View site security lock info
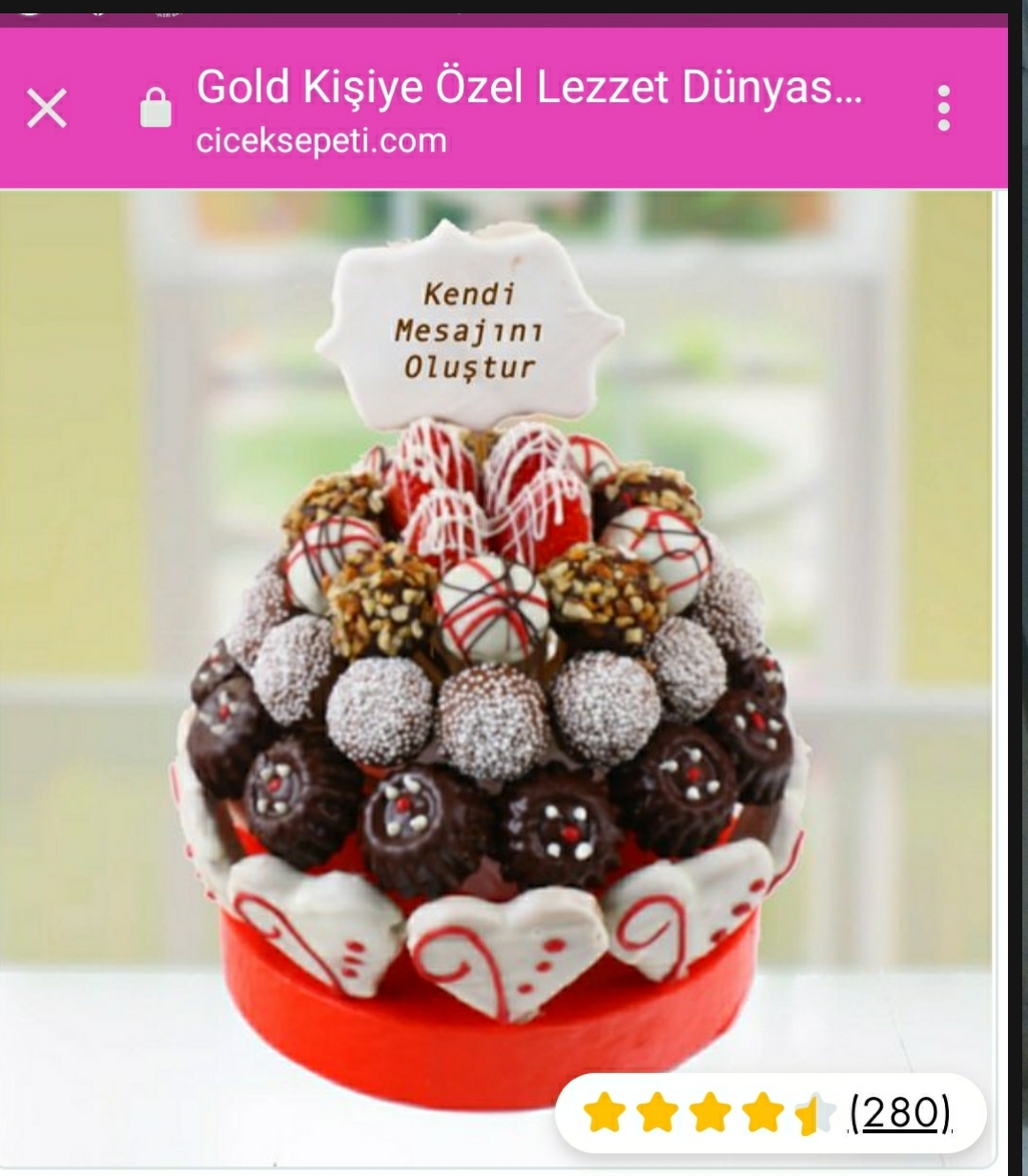 tap(155, 108)
